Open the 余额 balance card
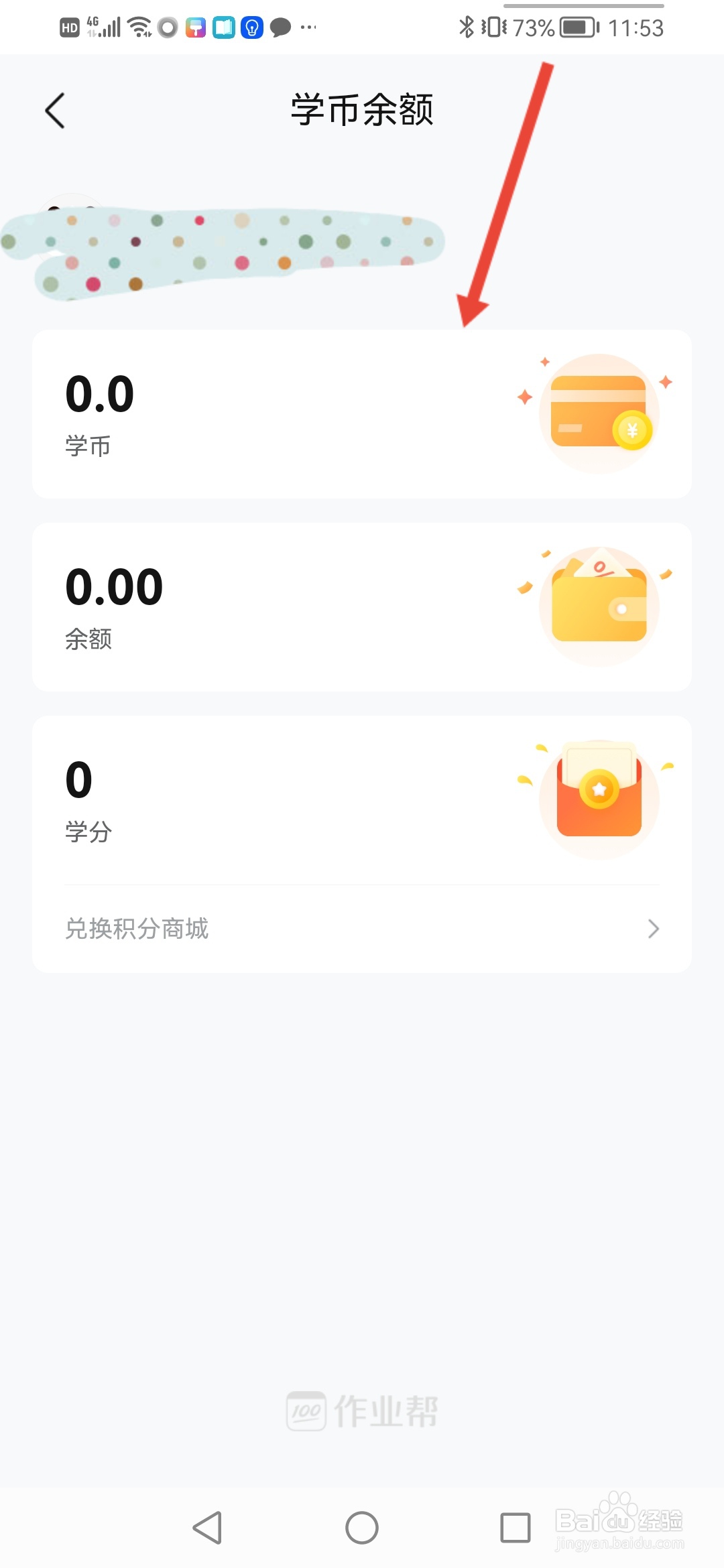This screenshot has height=1568, width=724. 362,606
